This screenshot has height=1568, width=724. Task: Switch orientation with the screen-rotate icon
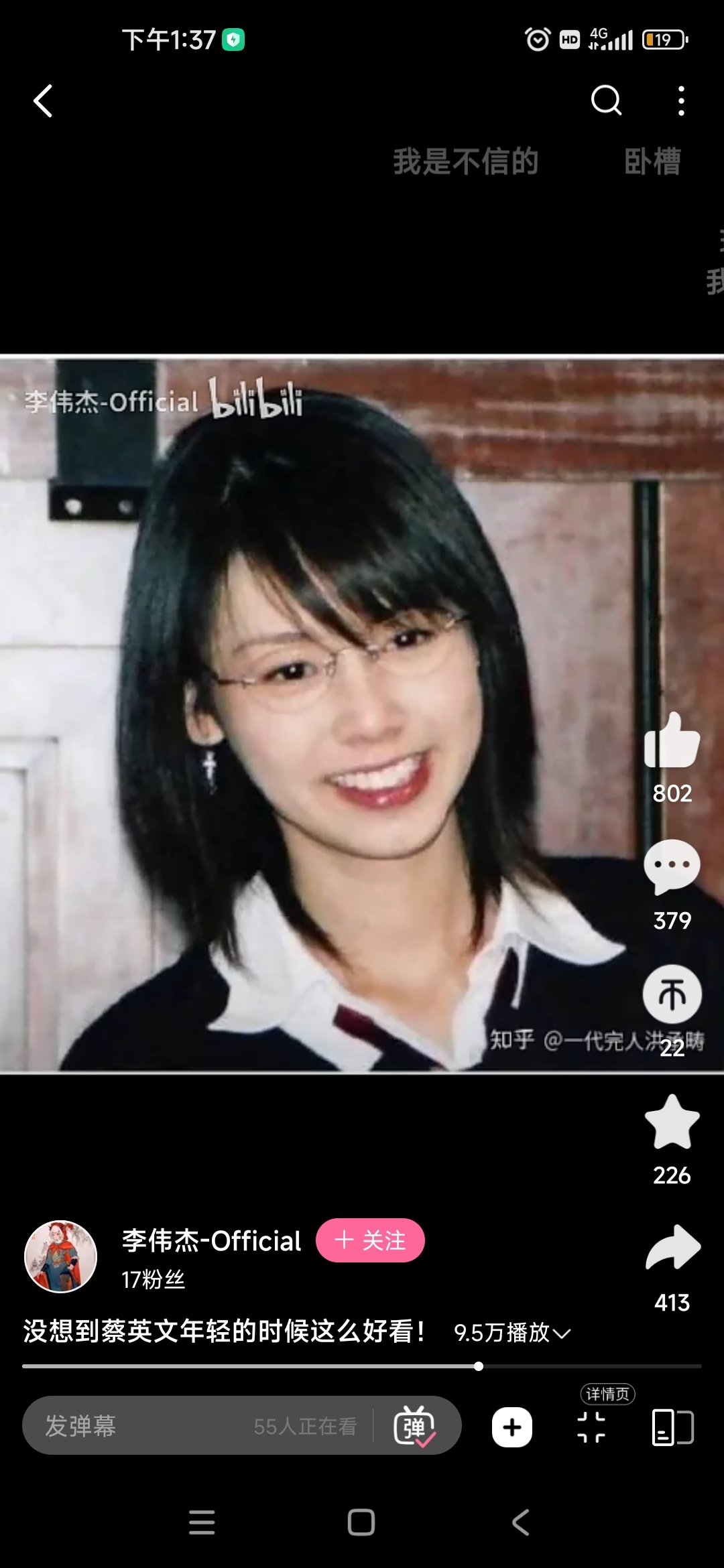click(x=672, y=1427)
